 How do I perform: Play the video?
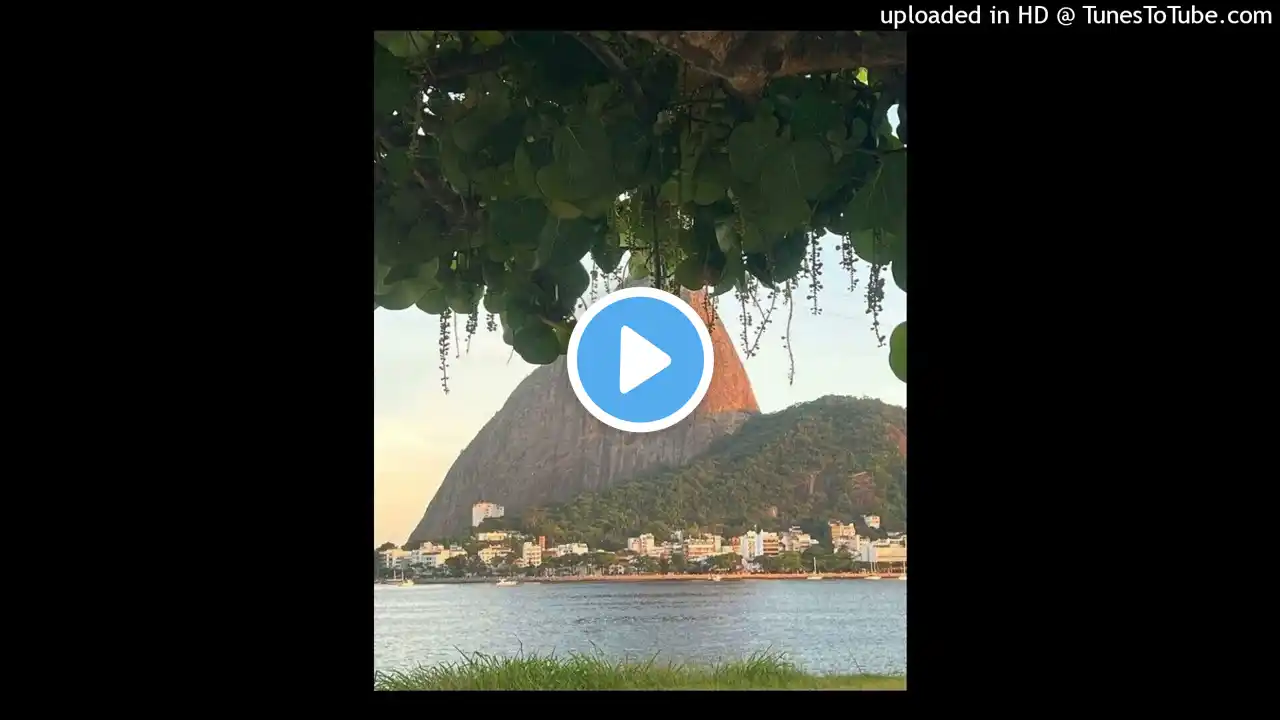(640, 360)
